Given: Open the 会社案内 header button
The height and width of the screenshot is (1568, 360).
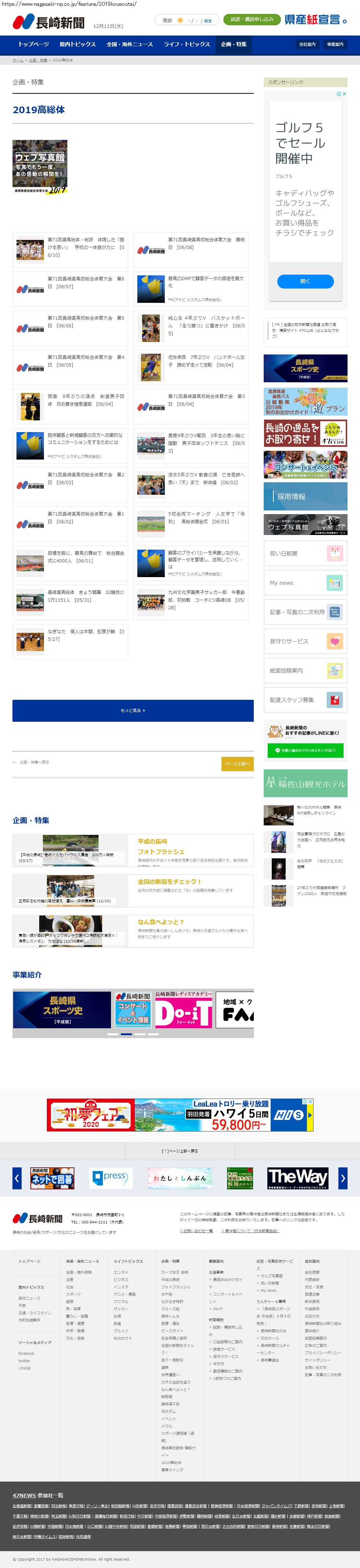Looking at the screenshot, I should click(x=307, y=44).
